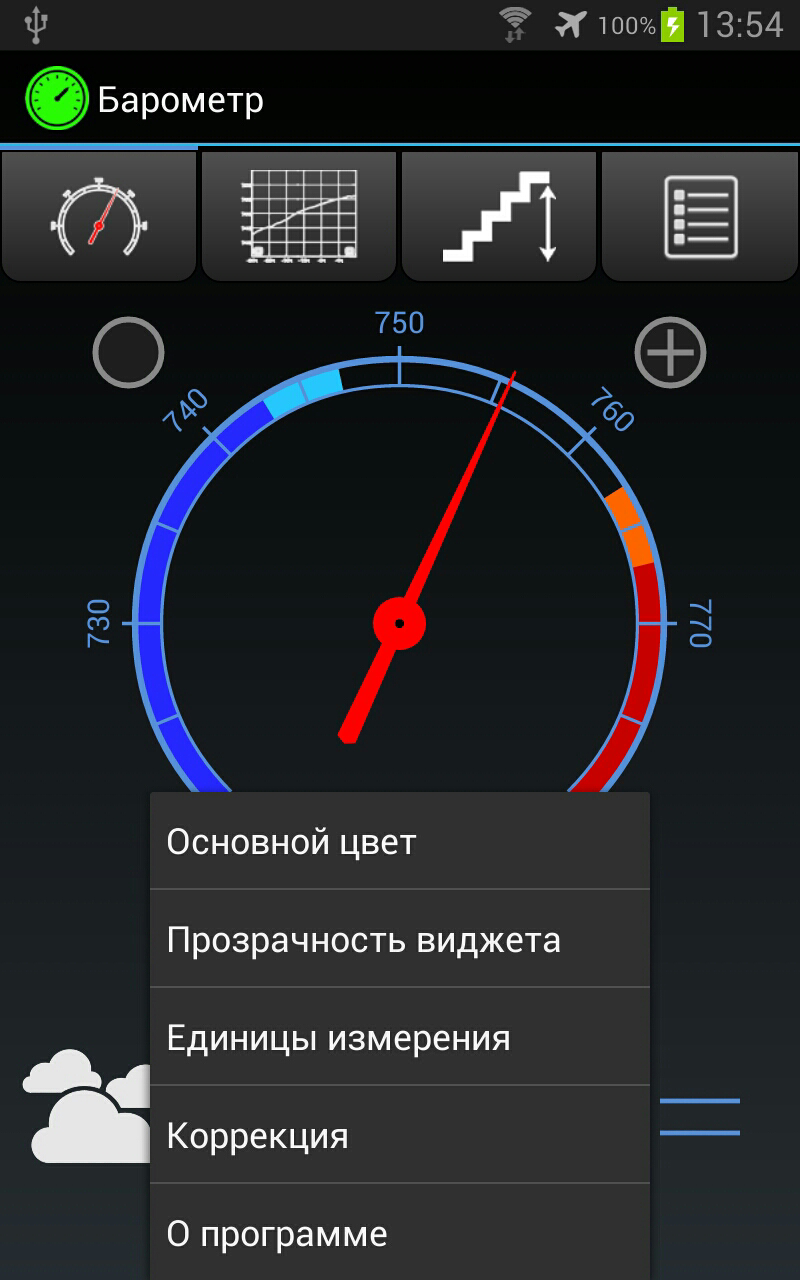Open О программе info
800x1280 pixels.
tap(400, 1232)
